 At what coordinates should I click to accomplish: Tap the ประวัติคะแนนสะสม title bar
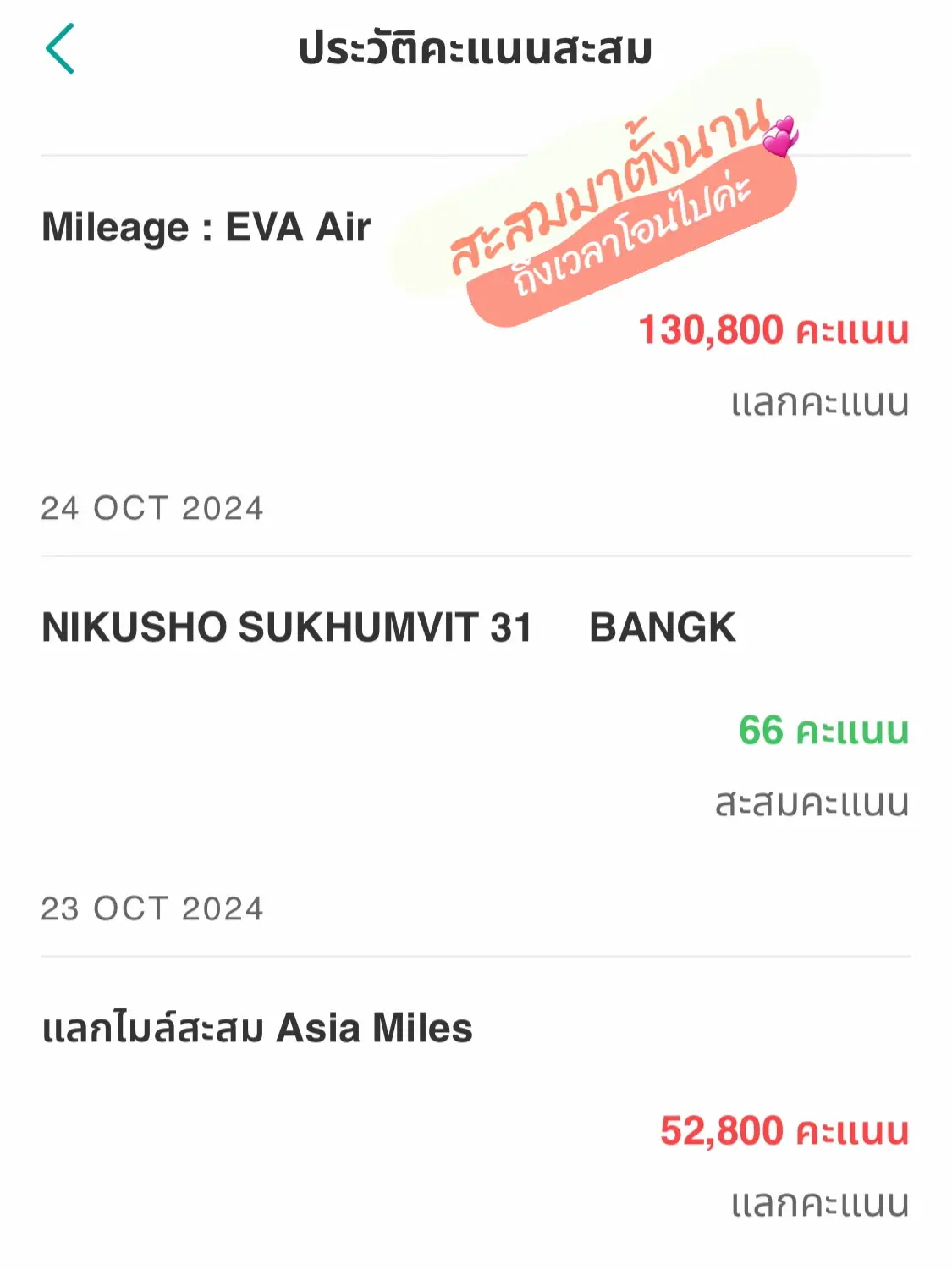476,48
